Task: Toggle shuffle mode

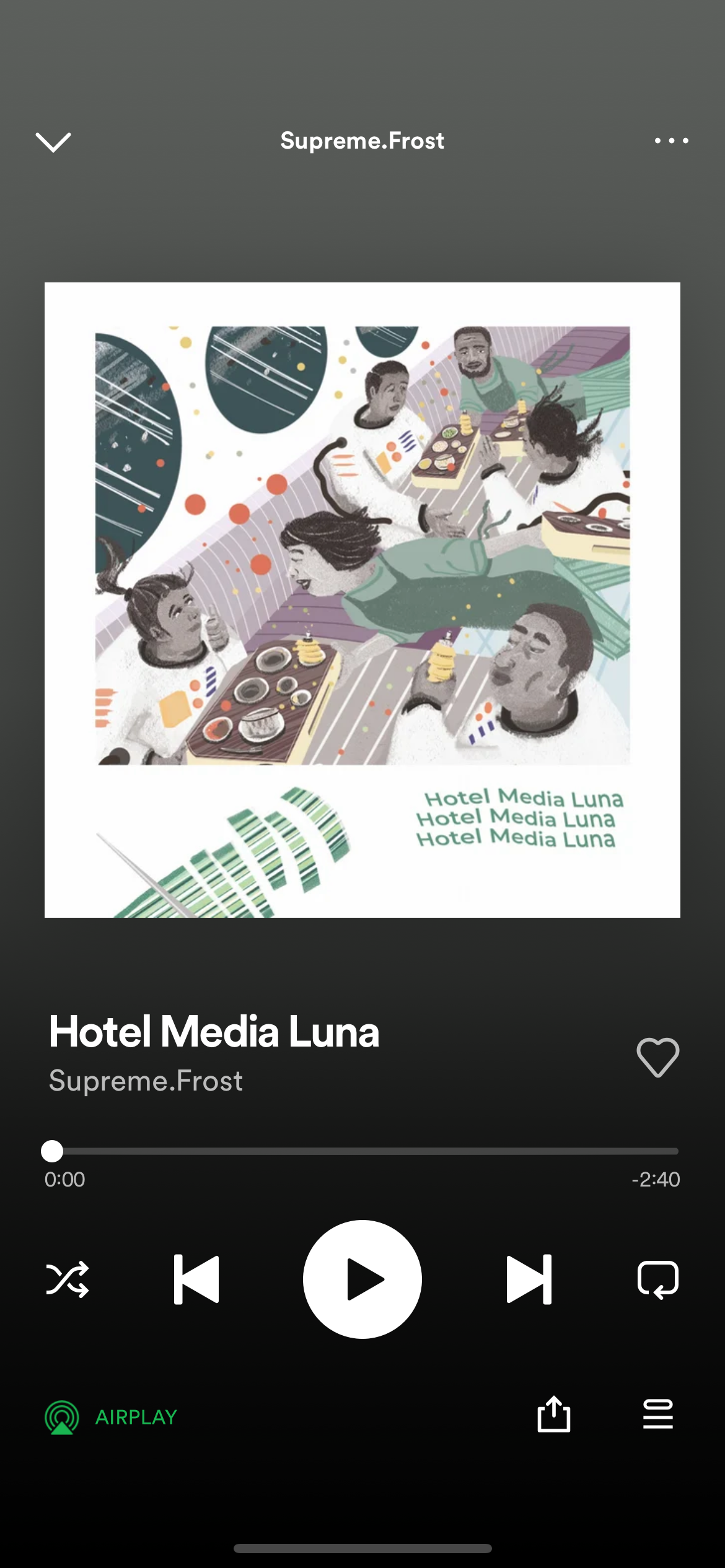Action: pos(67,1279)
